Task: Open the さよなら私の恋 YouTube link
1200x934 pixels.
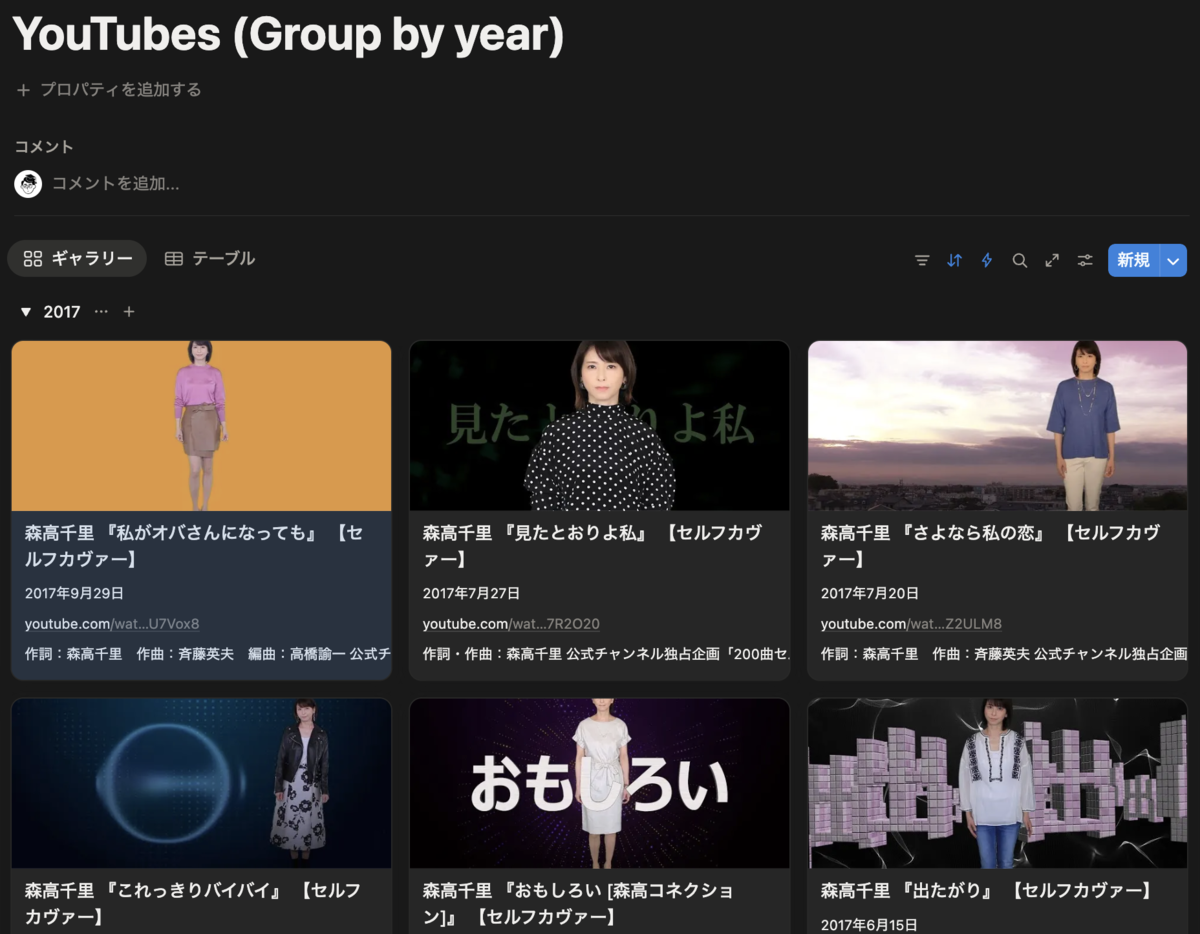Action: 911,624
